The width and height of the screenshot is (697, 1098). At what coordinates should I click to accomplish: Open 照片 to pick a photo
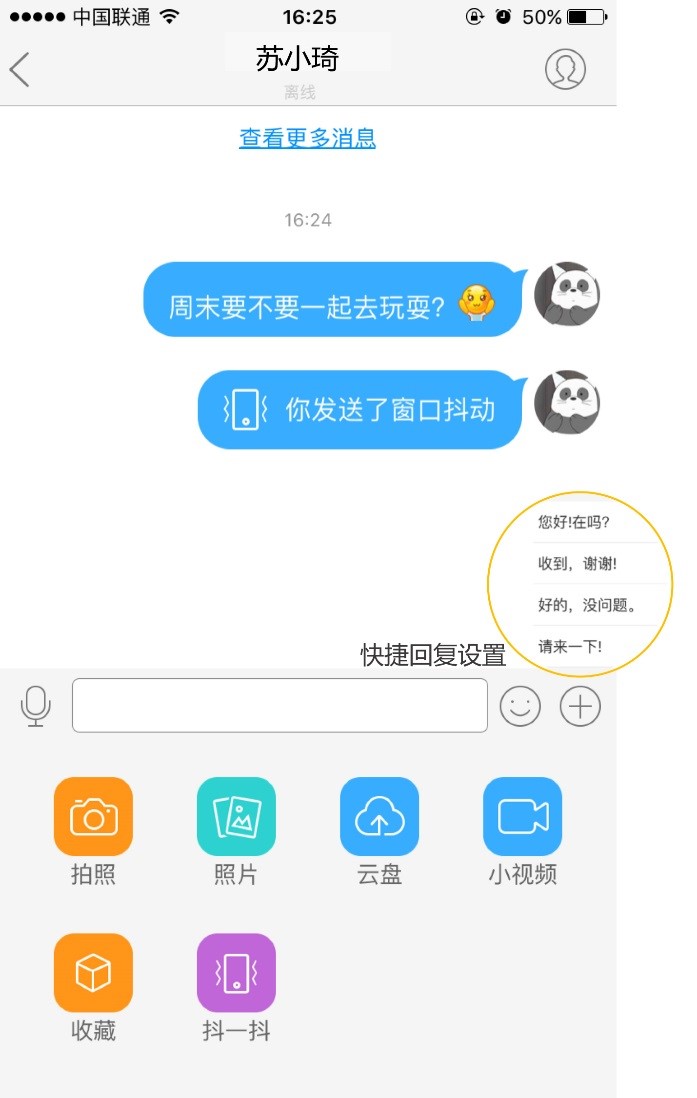(236, 817)
